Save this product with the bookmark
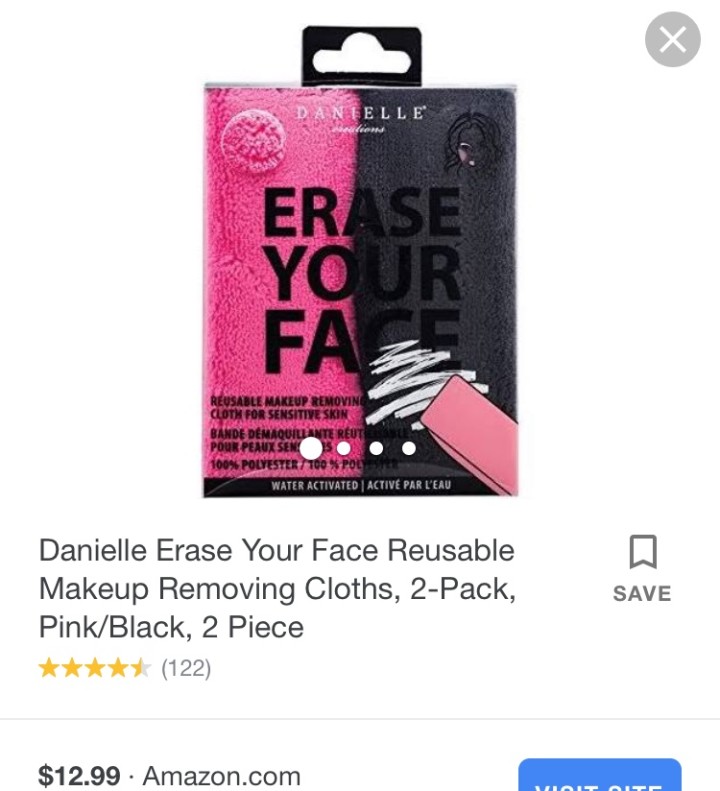 pos(642,567)
